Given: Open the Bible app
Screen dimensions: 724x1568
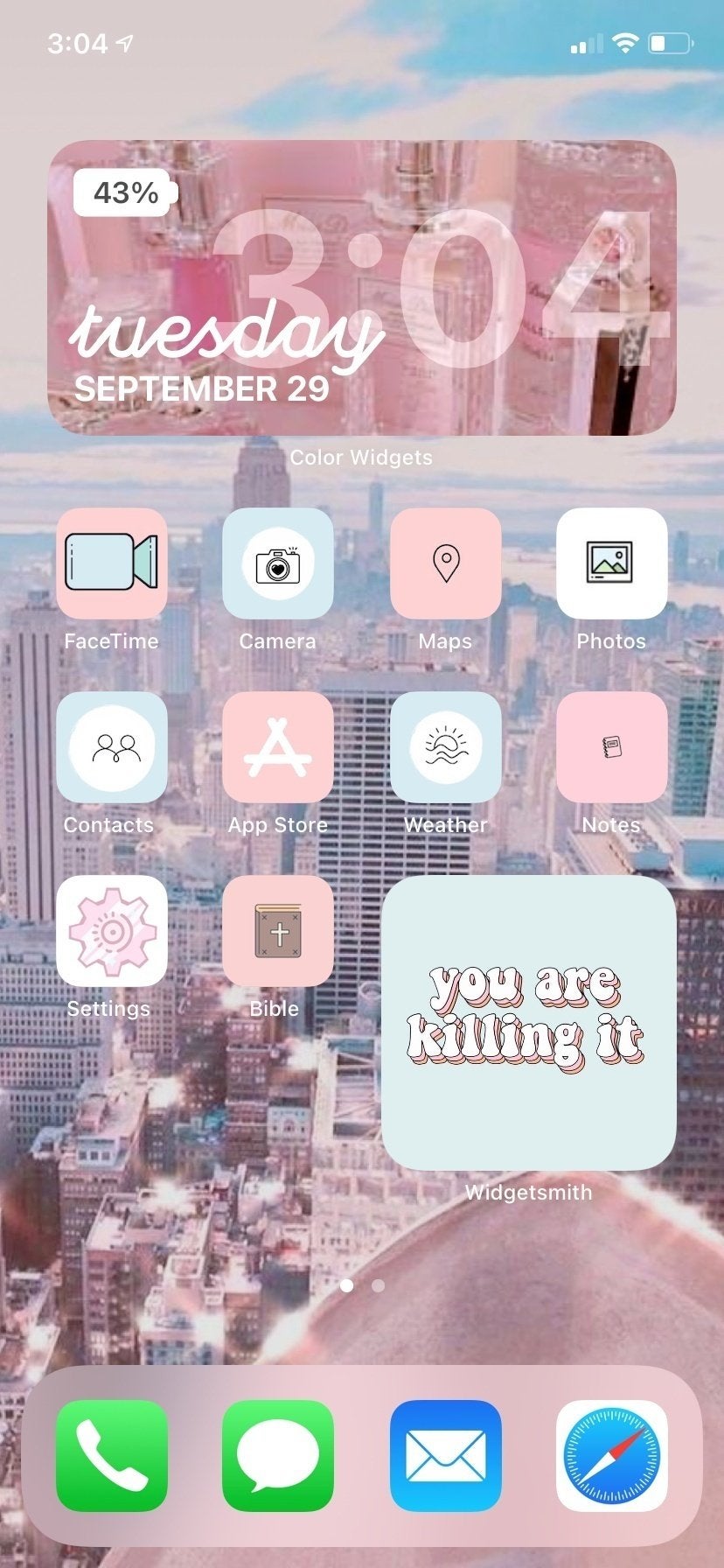Looking at the screenshot, I should point(278,931).
